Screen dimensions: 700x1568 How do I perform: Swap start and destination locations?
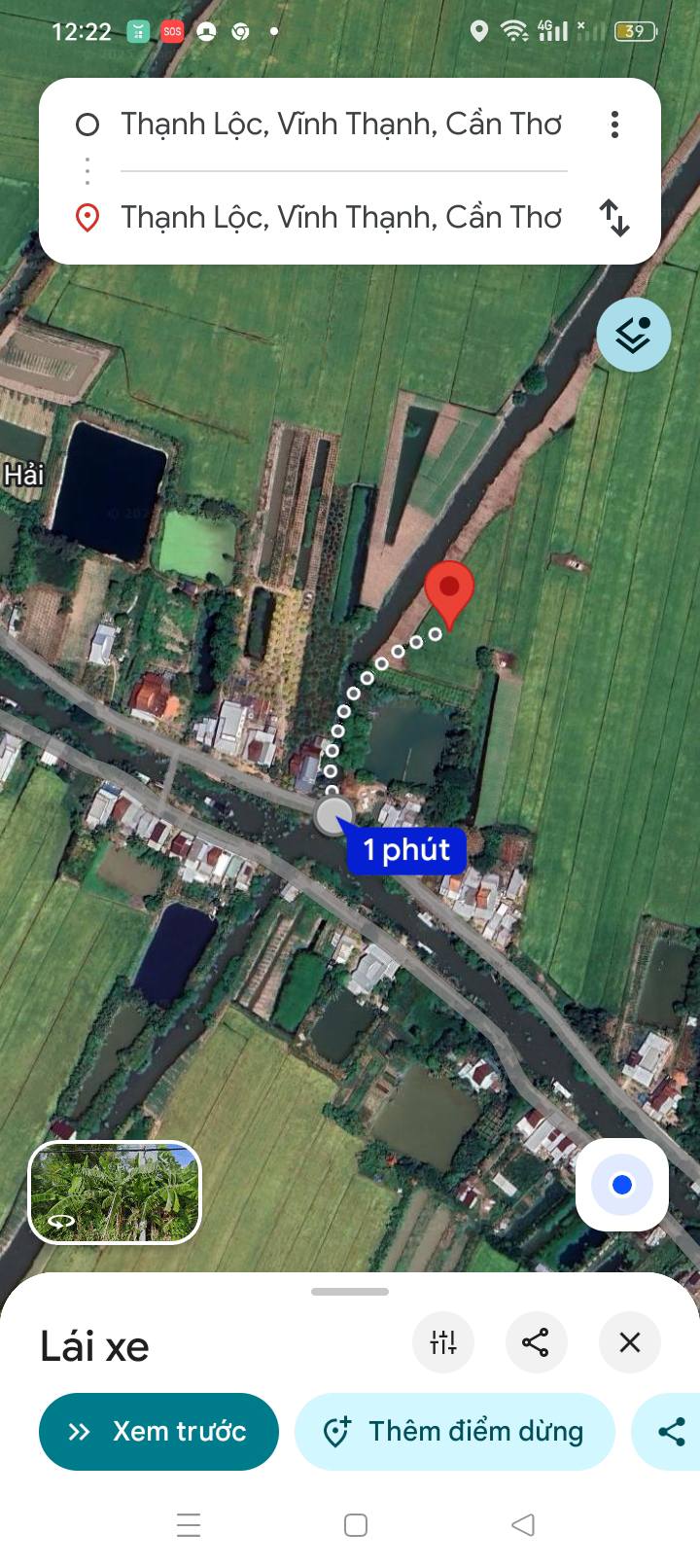(614, 217)
